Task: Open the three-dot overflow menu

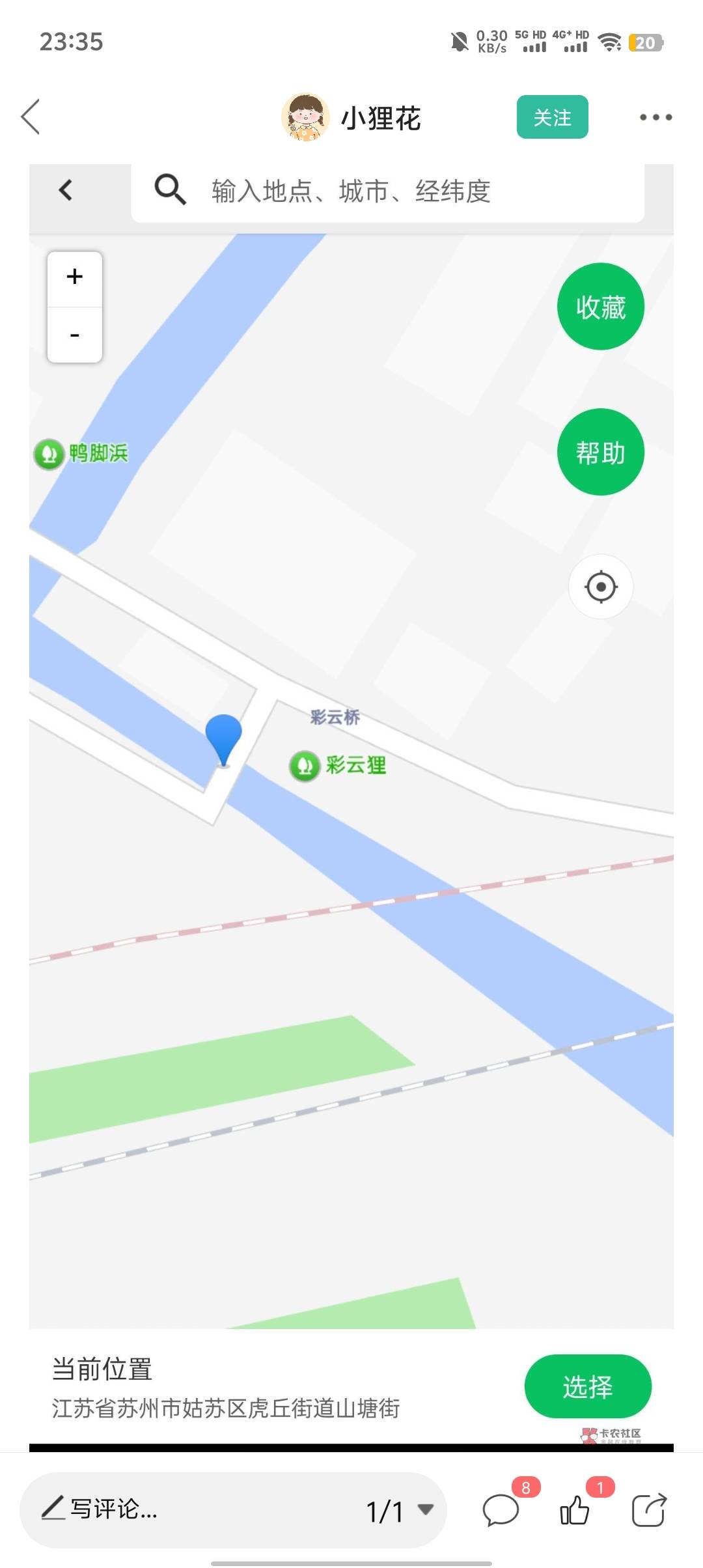Action: [x=655, y=118]
